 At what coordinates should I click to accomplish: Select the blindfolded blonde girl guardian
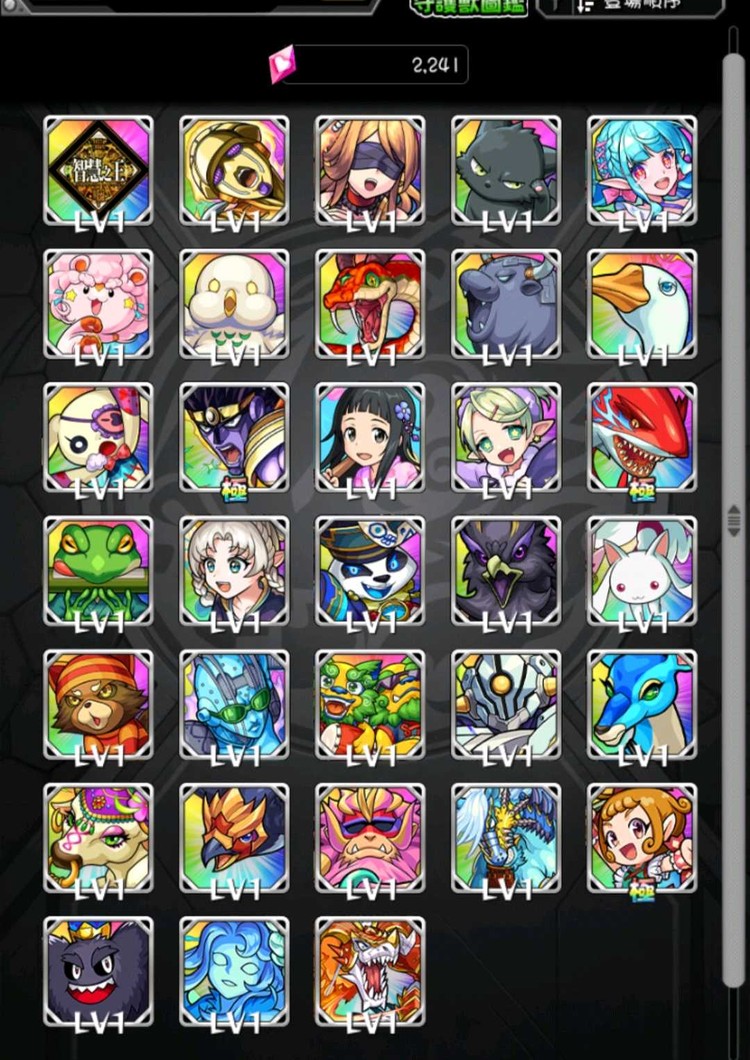pyautogui.click(x=370, y=170)
